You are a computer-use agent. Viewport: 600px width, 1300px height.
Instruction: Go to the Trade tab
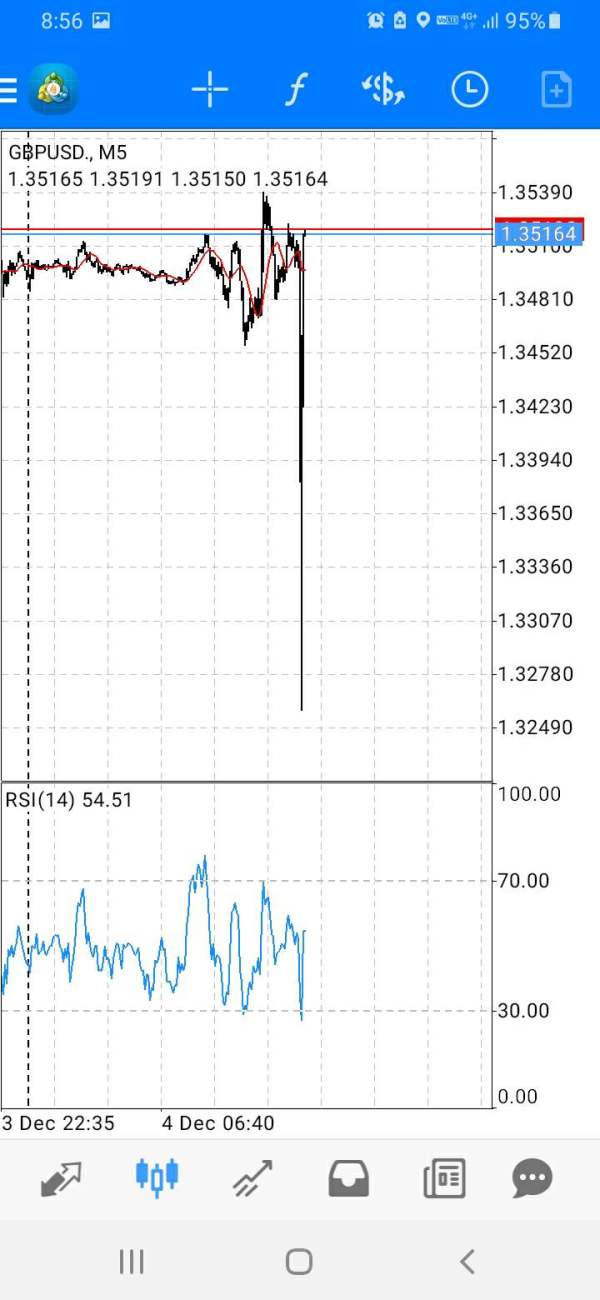click(252, 1178)
